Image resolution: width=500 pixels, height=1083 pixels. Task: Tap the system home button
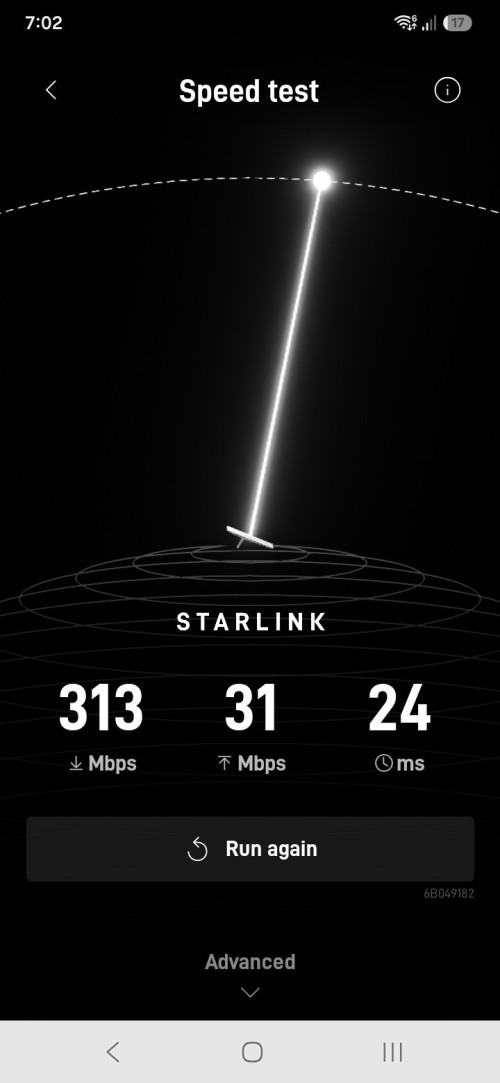pyautogui.click(x=252, y=1051)
